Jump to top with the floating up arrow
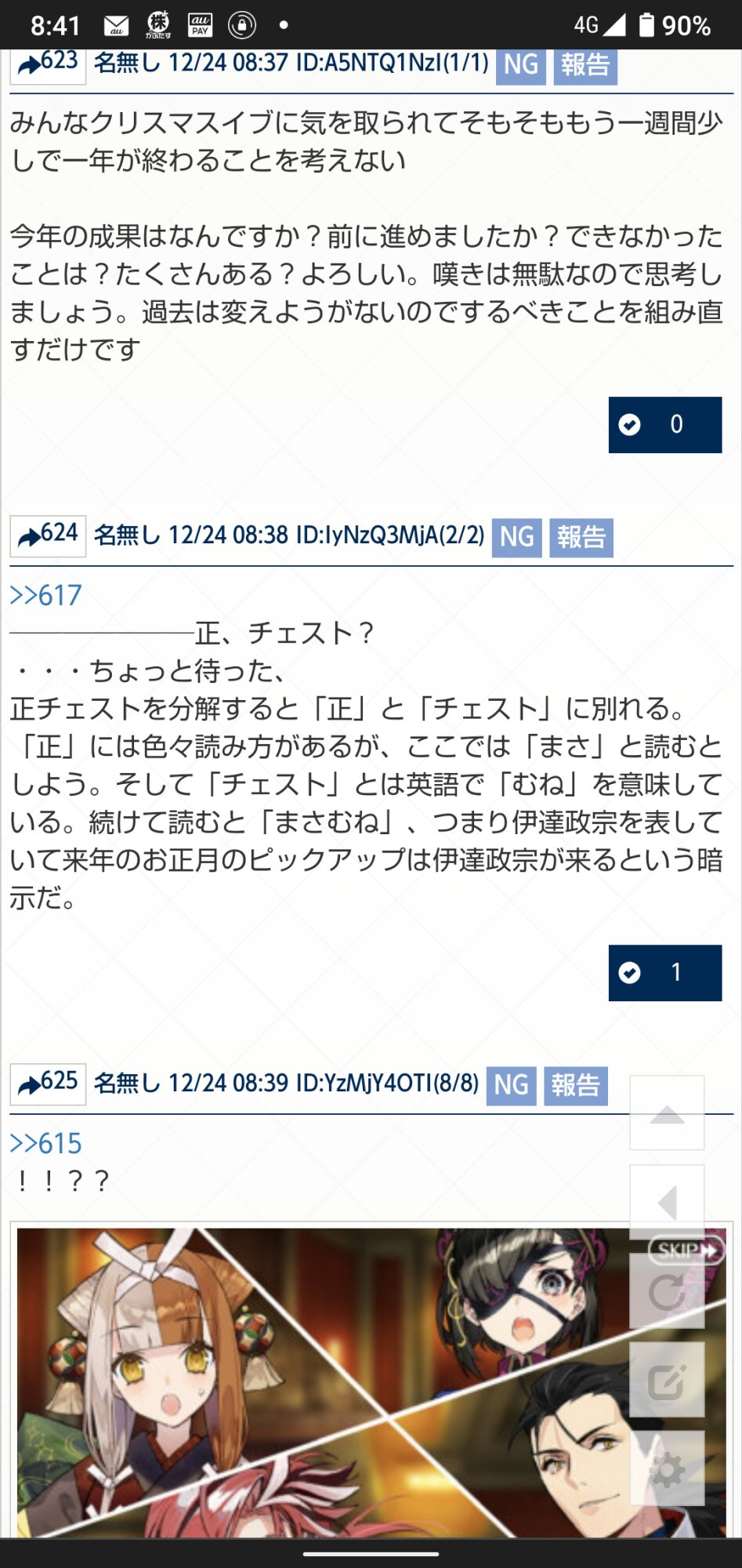742x1568 pixels. pyautogui.click(x=667, y=1113)
